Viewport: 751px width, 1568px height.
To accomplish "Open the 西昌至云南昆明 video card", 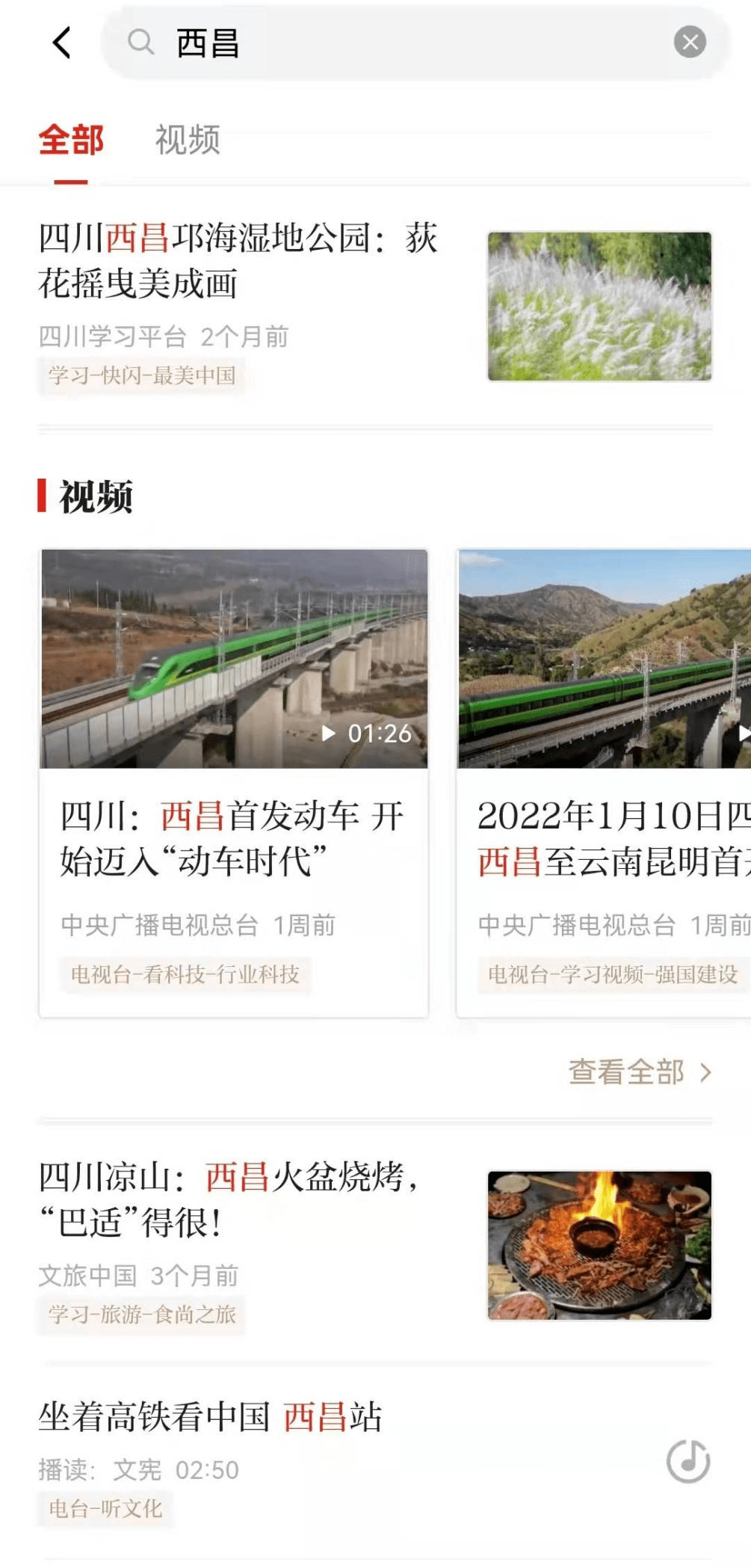I will [604, 783].
